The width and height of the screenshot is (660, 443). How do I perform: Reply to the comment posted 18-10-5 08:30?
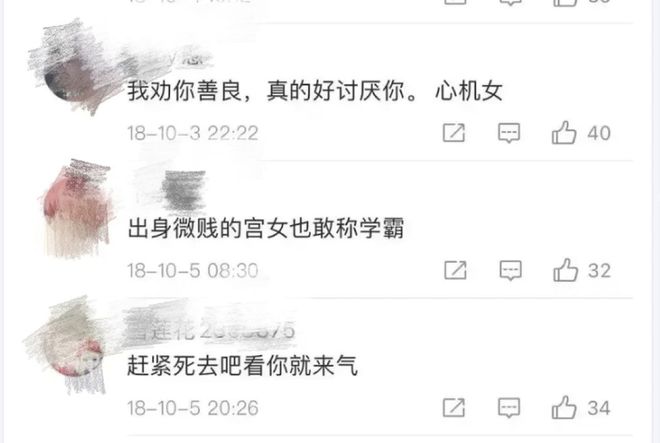510,270
